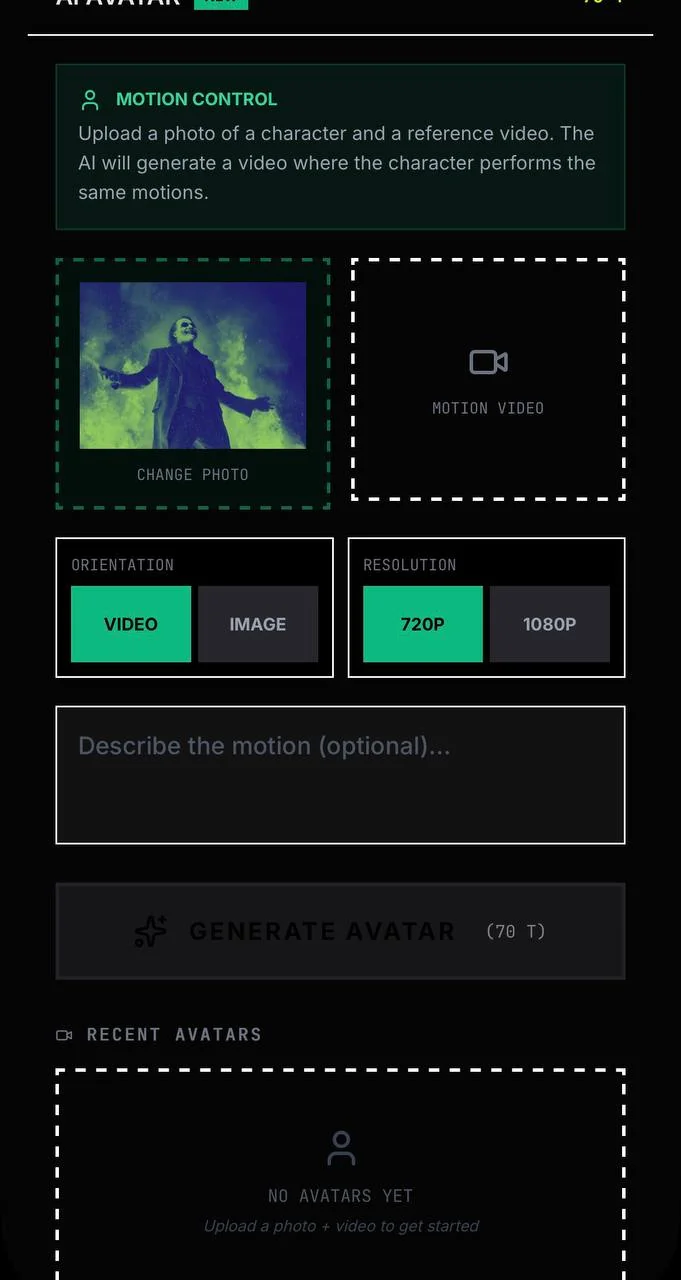Tap the describe the motion field
The image size is (681, 1280).
click(340, 775)
